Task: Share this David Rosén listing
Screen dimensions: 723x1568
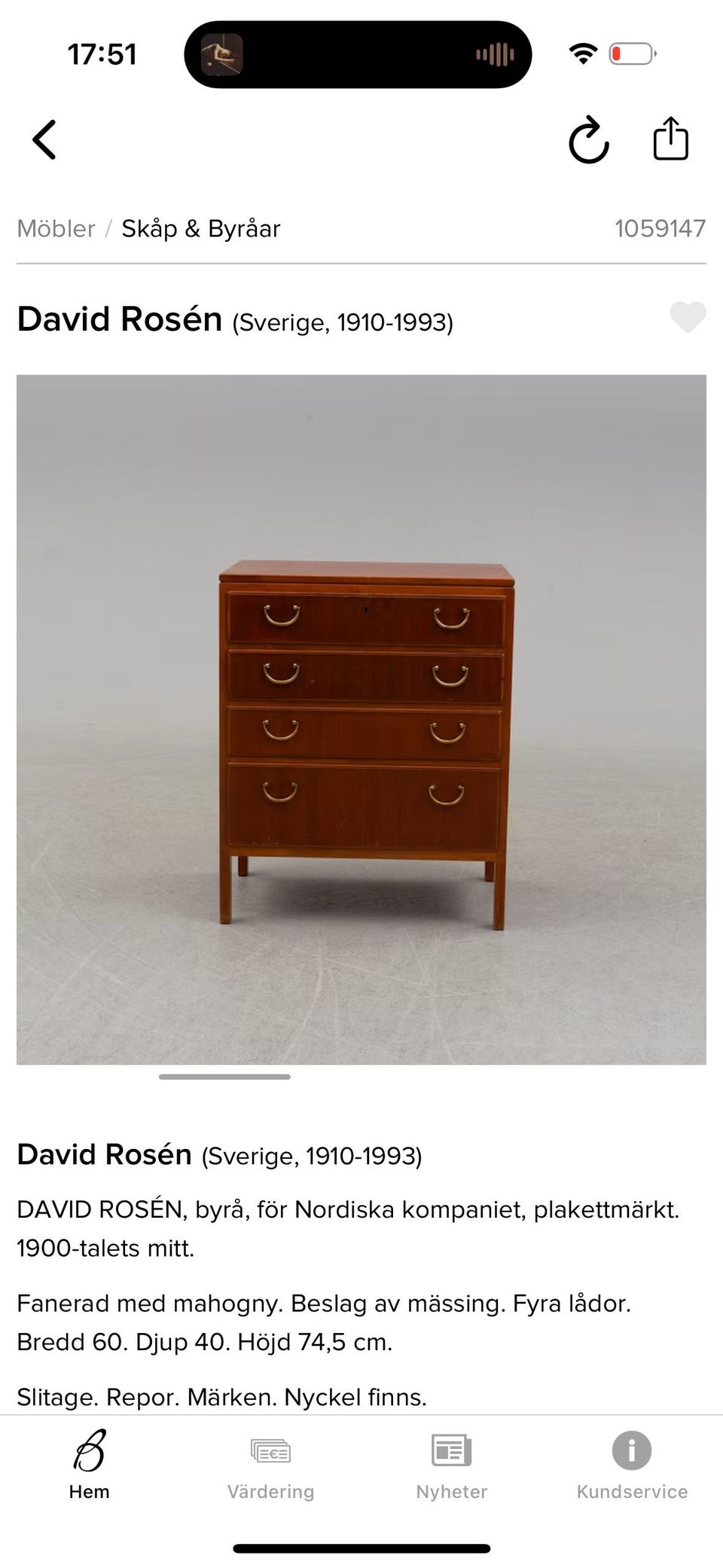Action: click(x=670, y=139)
